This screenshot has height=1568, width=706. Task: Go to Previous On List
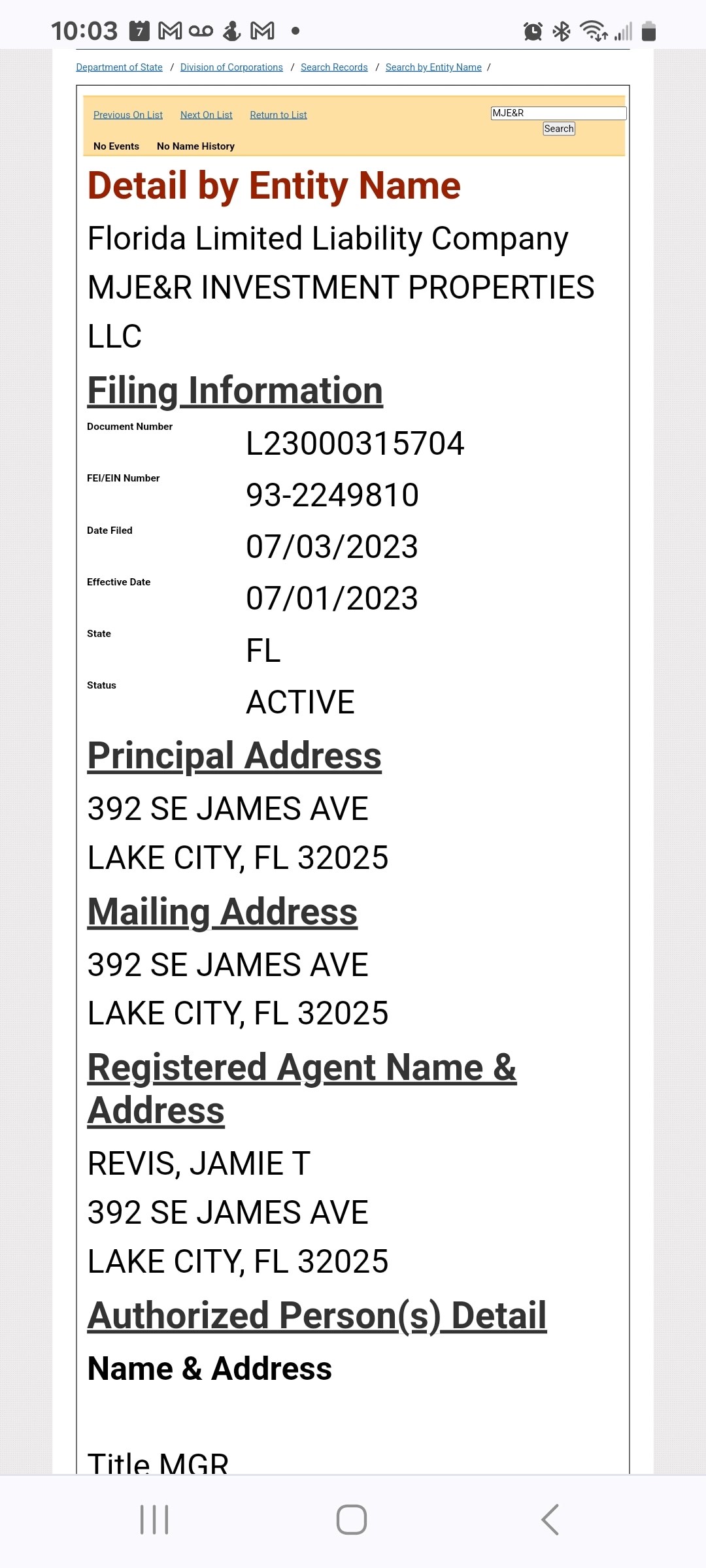pos(128,115)
